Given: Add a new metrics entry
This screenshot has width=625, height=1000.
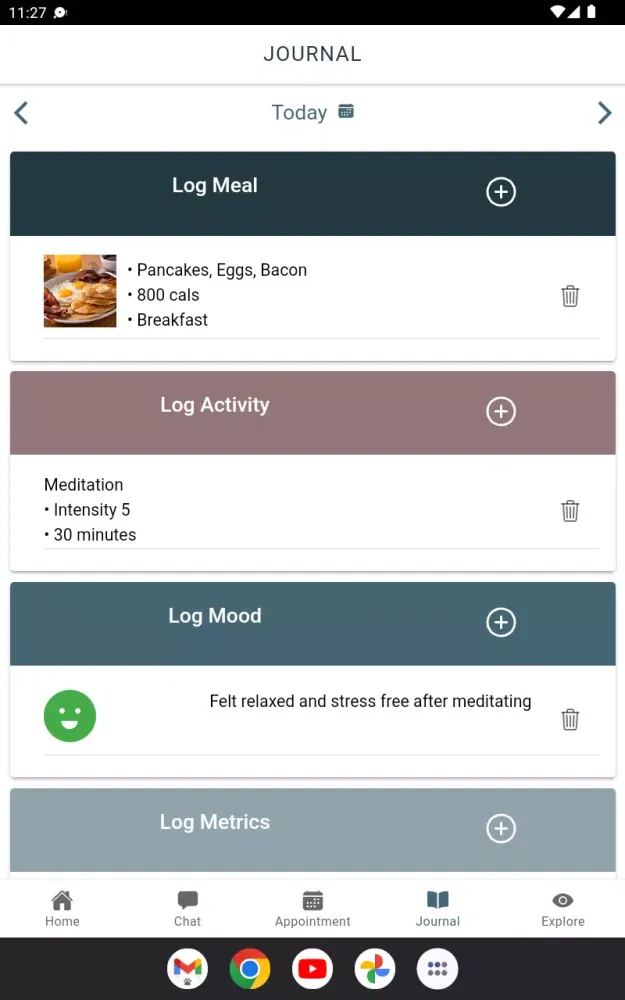Looking at the screenshot, I should coord(501,828).
